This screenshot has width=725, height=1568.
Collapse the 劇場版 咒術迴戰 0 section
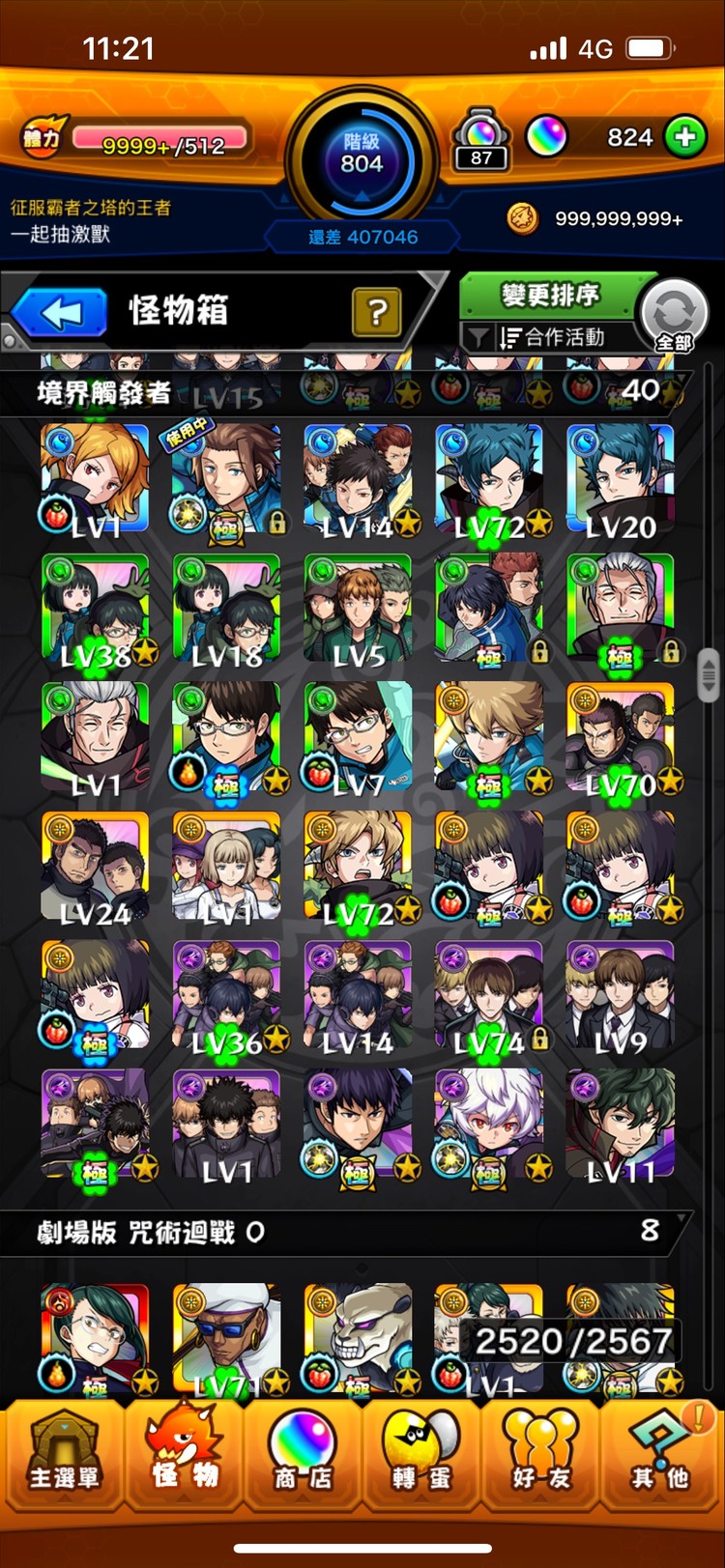tap(348, 1232)
